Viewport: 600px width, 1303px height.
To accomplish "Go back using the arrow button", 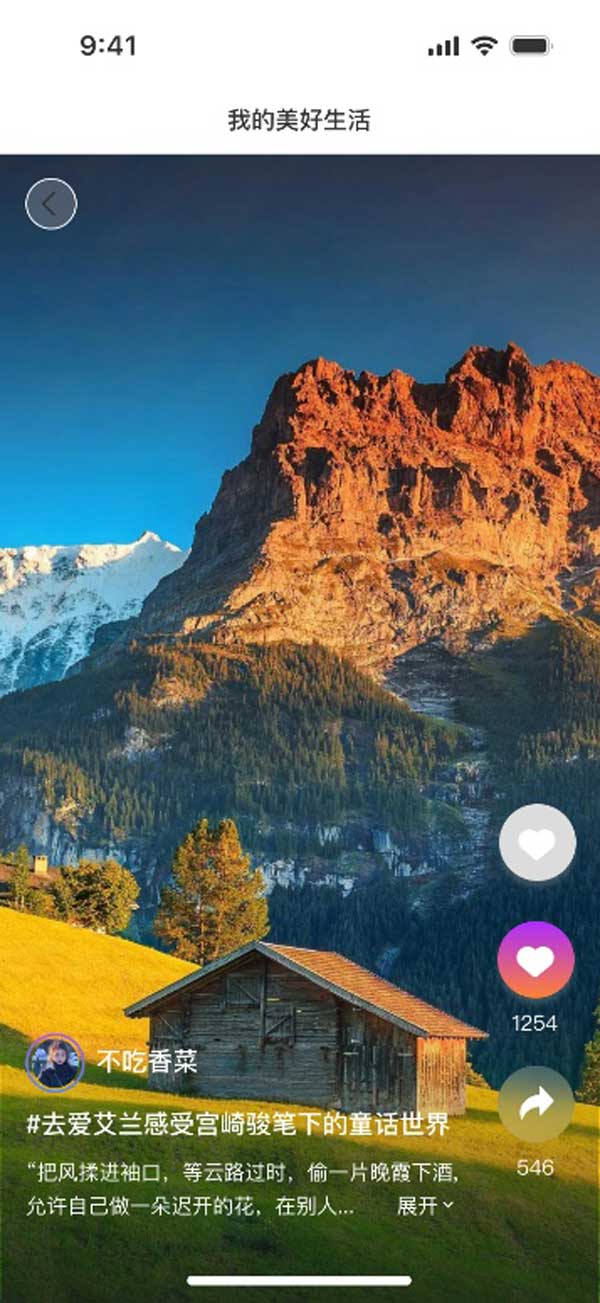I will tap(51, 204).
